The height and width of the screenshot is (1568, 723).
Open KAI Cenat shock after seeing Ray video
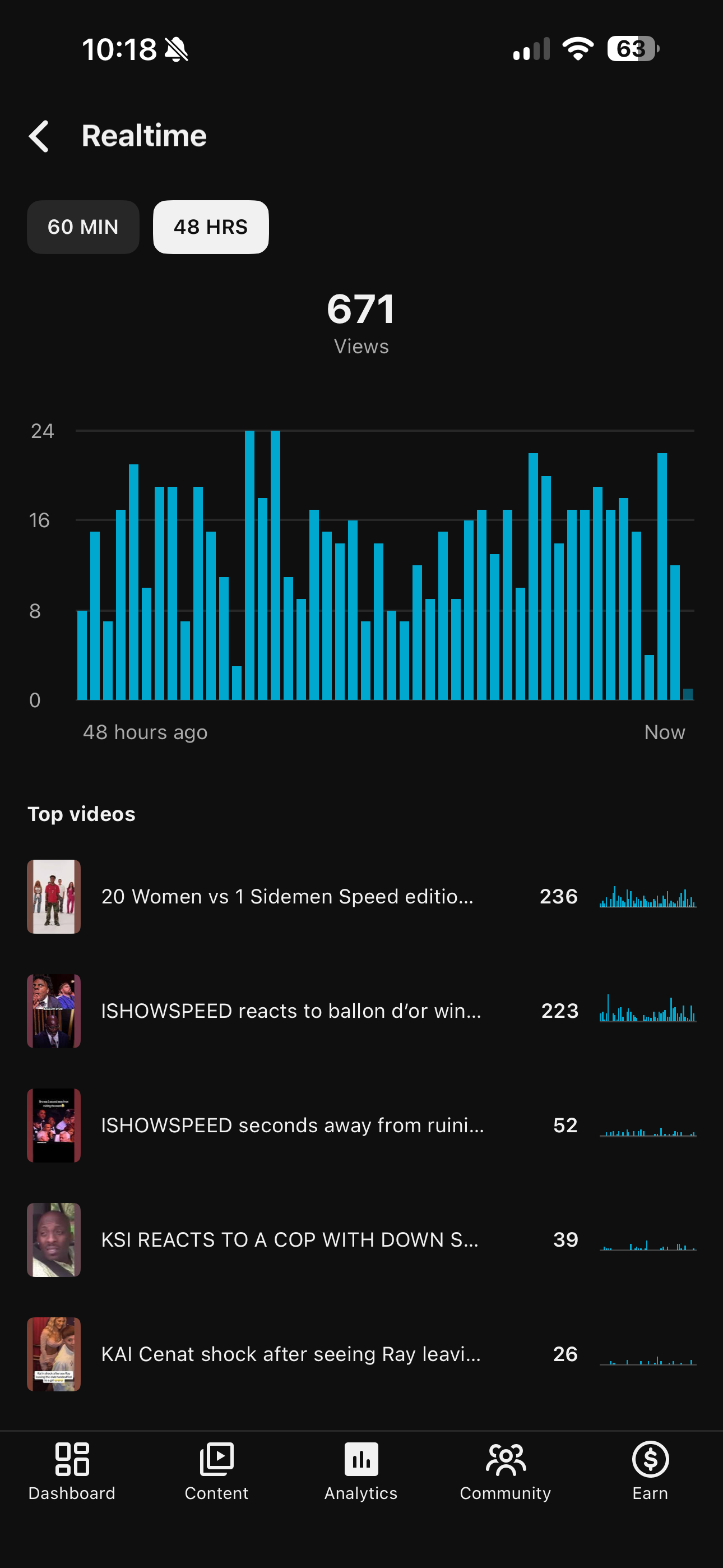click(x=361, y=1354)
